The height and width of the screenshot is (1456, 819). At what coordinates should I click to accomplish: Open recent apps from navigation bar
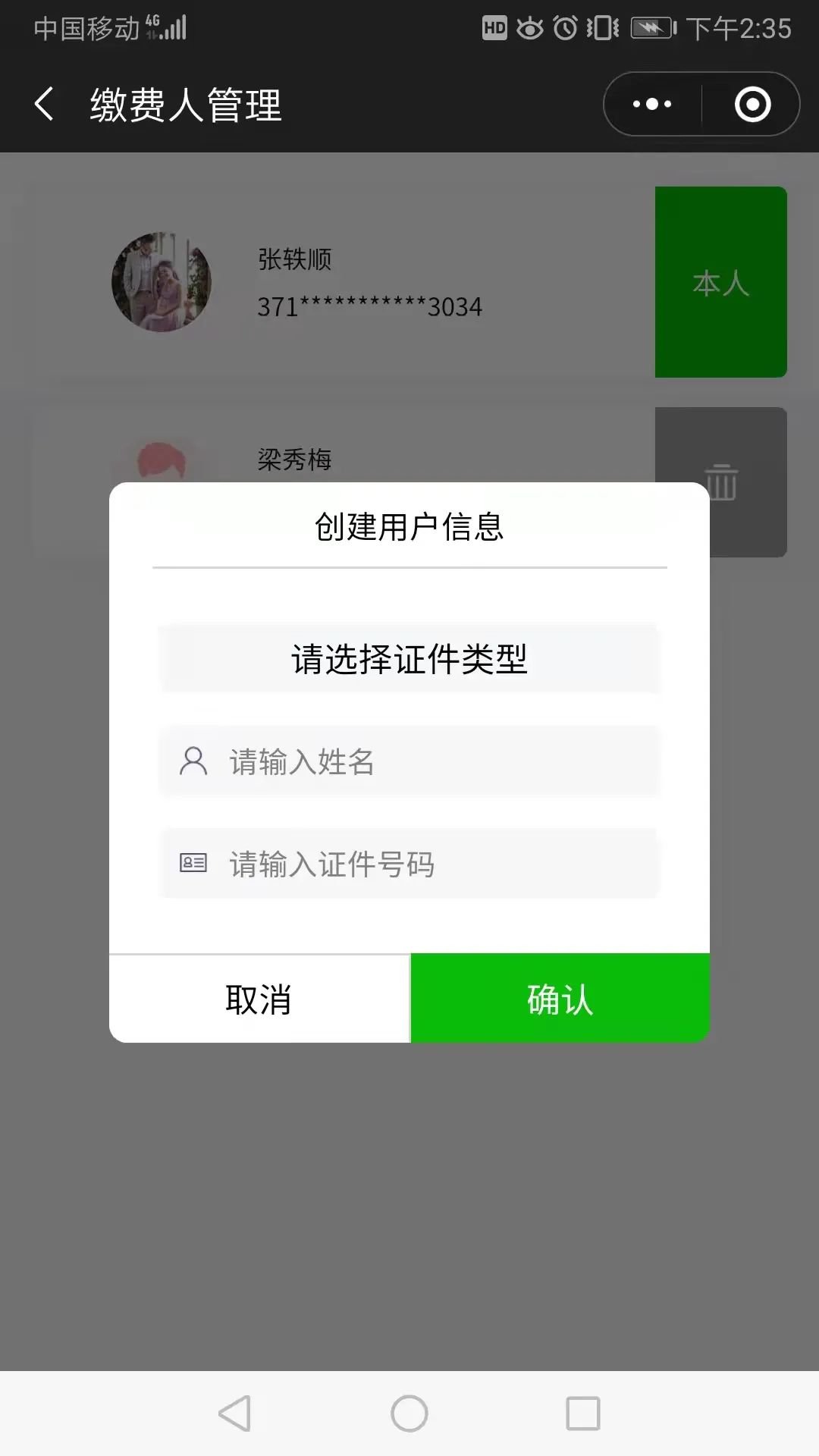[582, 1414]
